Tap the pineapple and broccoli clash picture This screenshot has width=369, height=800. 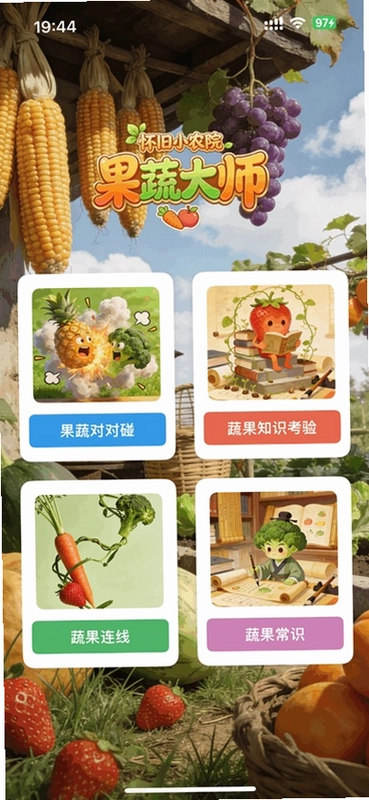[96, 344]
